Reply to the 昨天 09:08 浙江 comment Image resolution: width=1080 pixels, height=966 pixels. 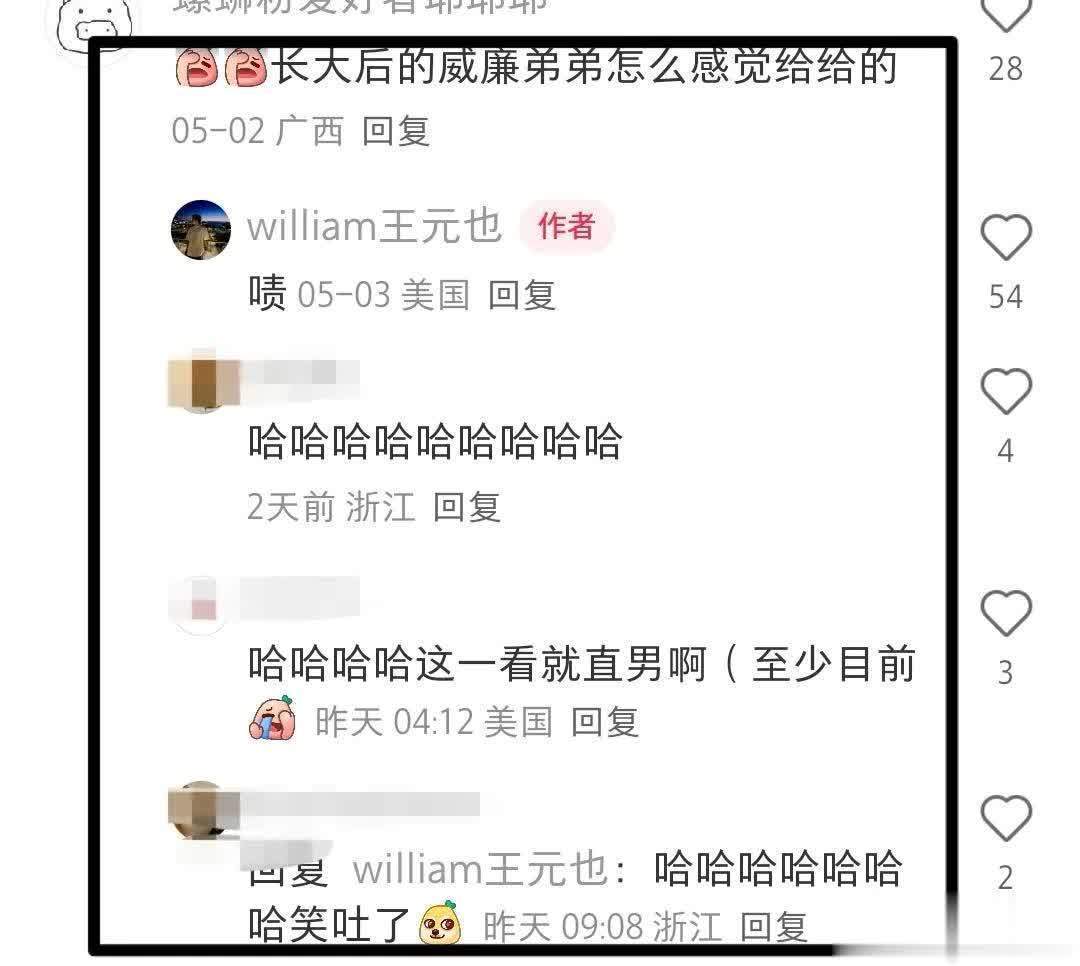pyautogui.click(x=773, y=927)
